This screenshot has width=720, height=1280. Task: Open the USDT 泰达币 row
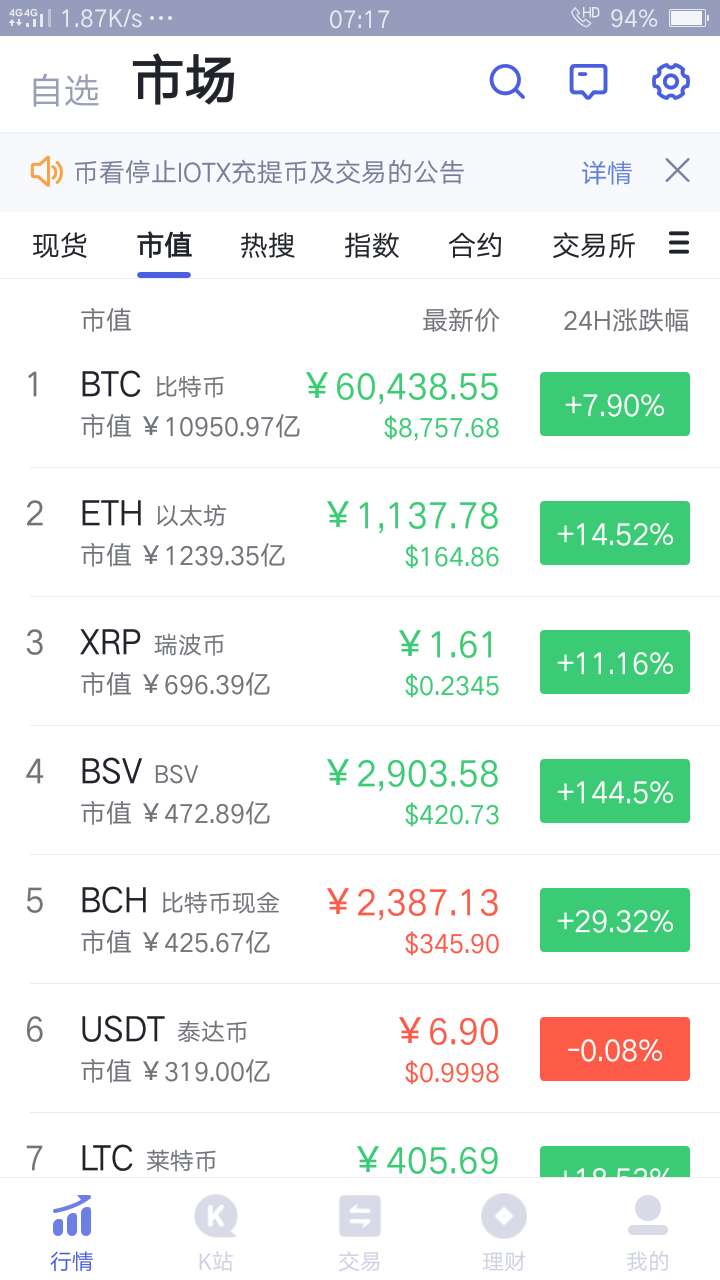pyautogui.click(x=360, y=1049)
